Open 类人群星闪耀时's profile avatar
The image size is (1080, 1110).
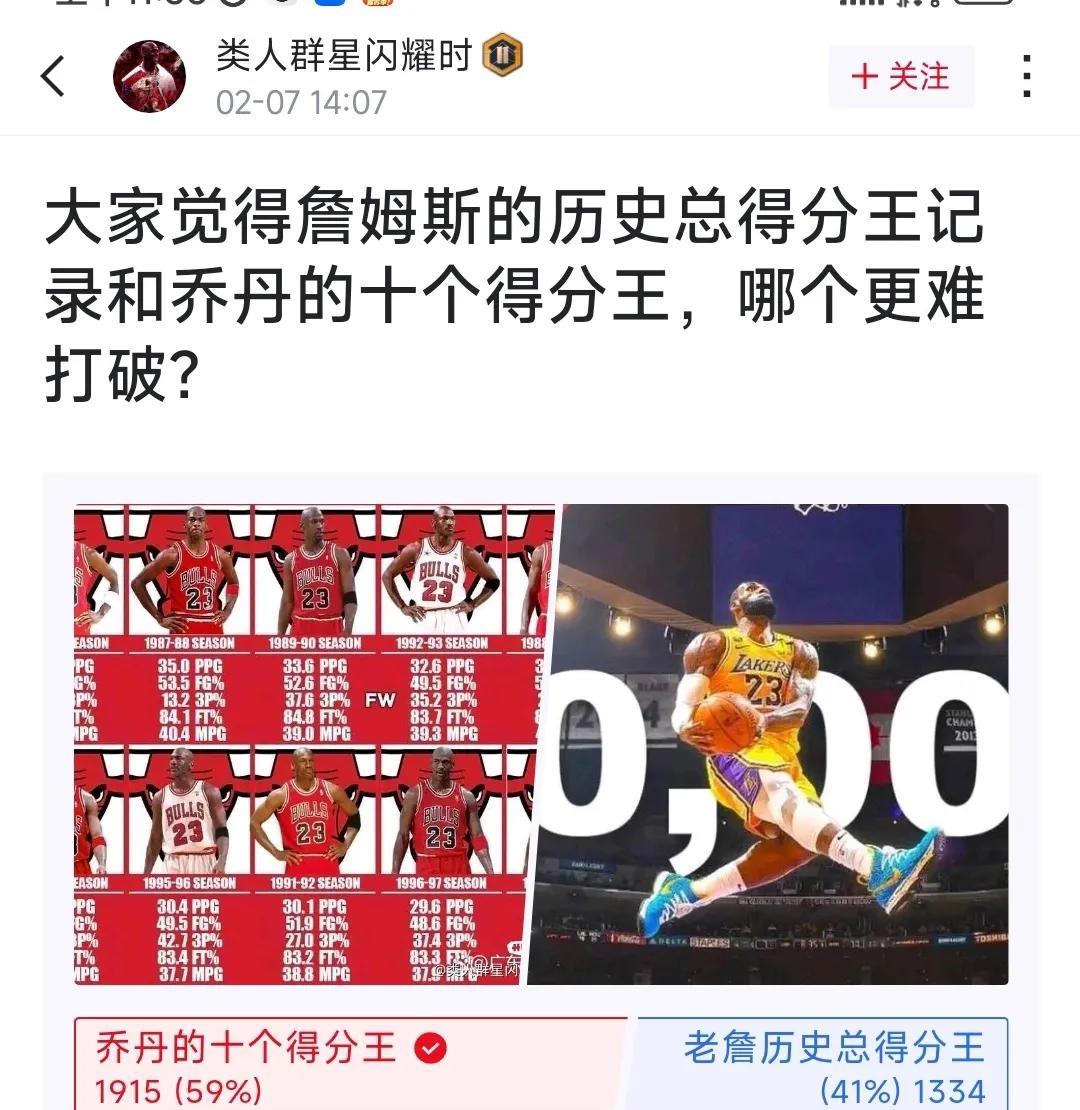149,77
